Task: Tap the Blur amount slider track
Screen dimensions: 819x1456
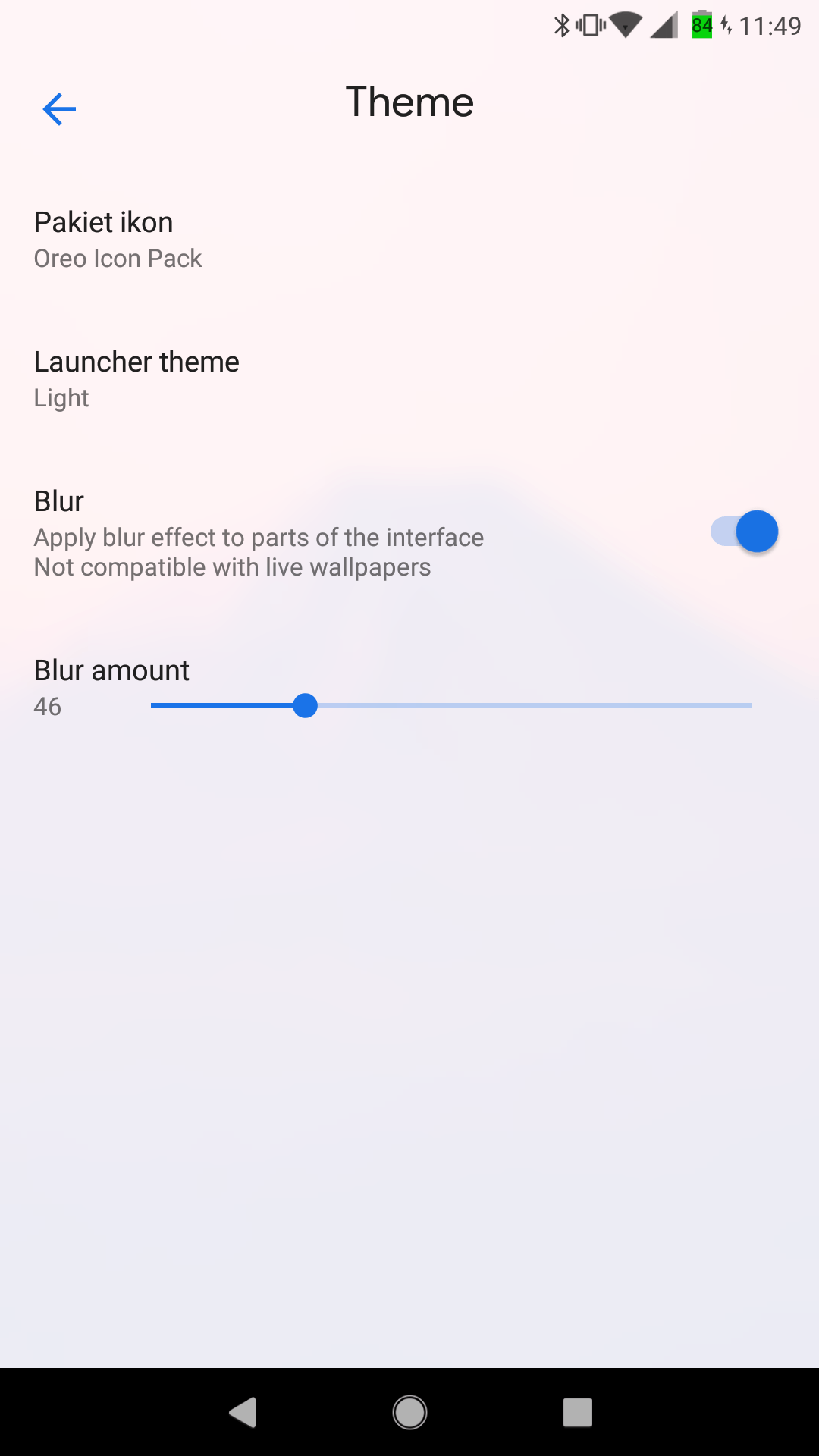Action: (x=451, y=705)
